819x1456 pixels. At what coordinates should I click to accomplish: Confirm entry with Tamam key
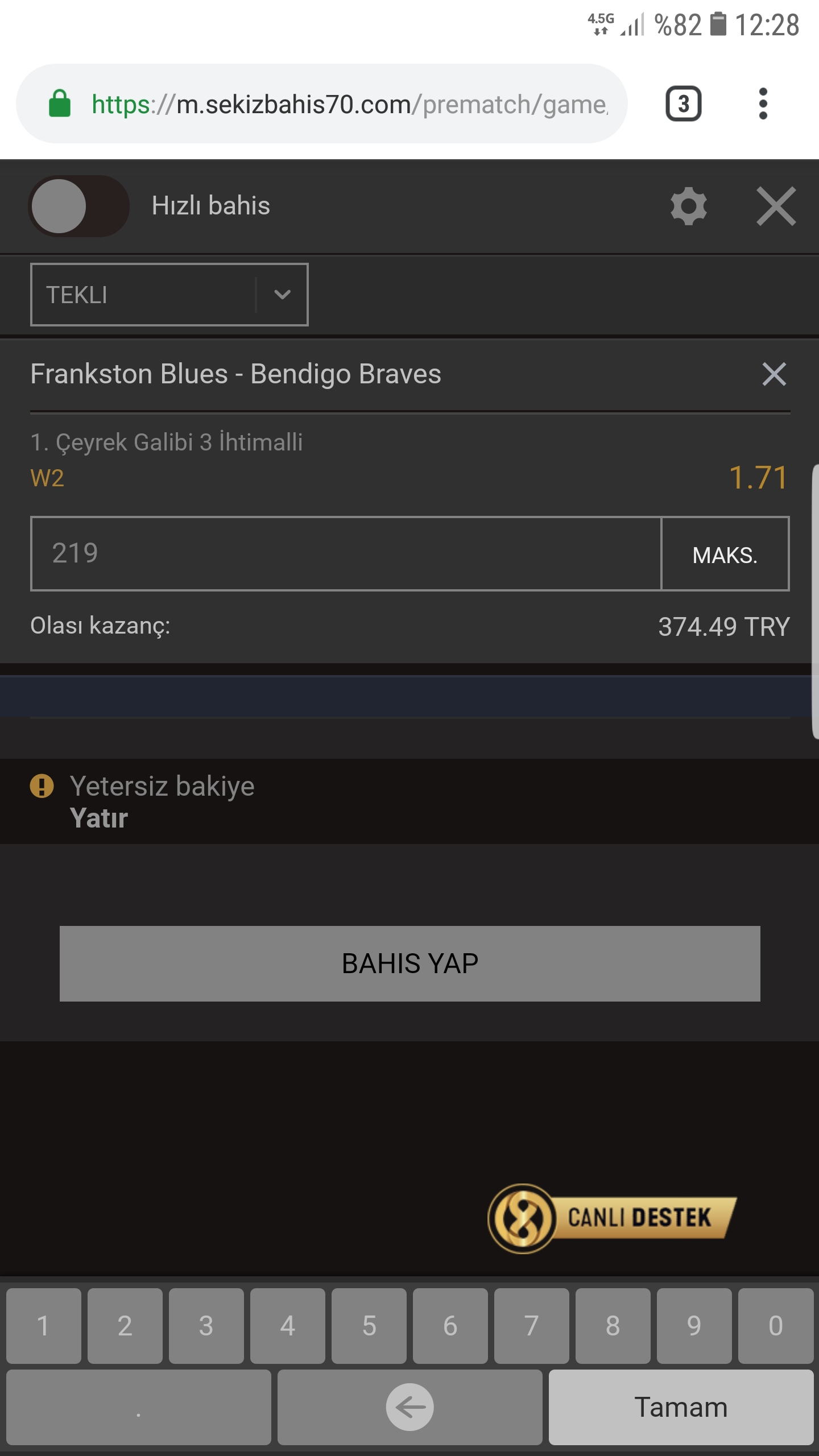(681, 1407)
